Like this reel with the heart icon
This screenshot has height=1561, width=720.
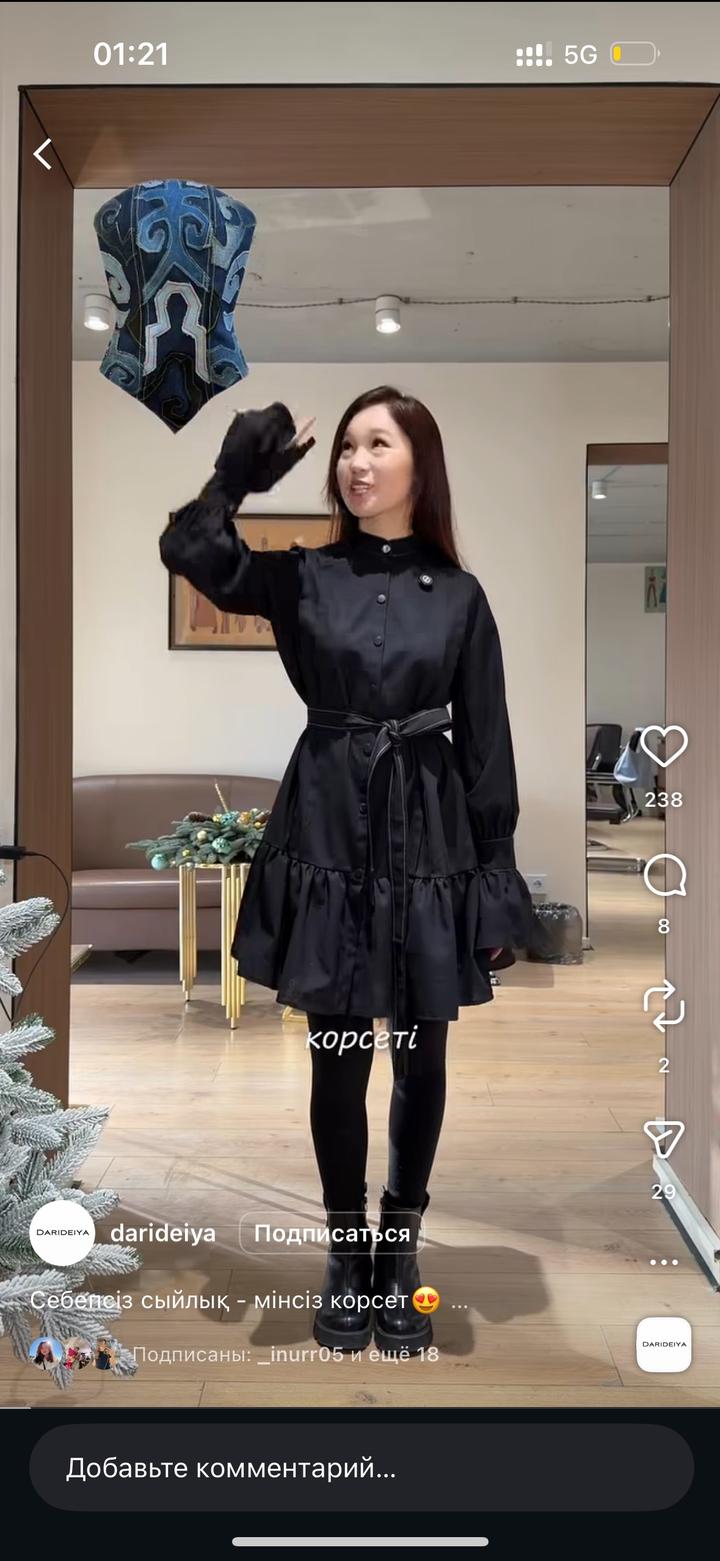click(664, 746)
